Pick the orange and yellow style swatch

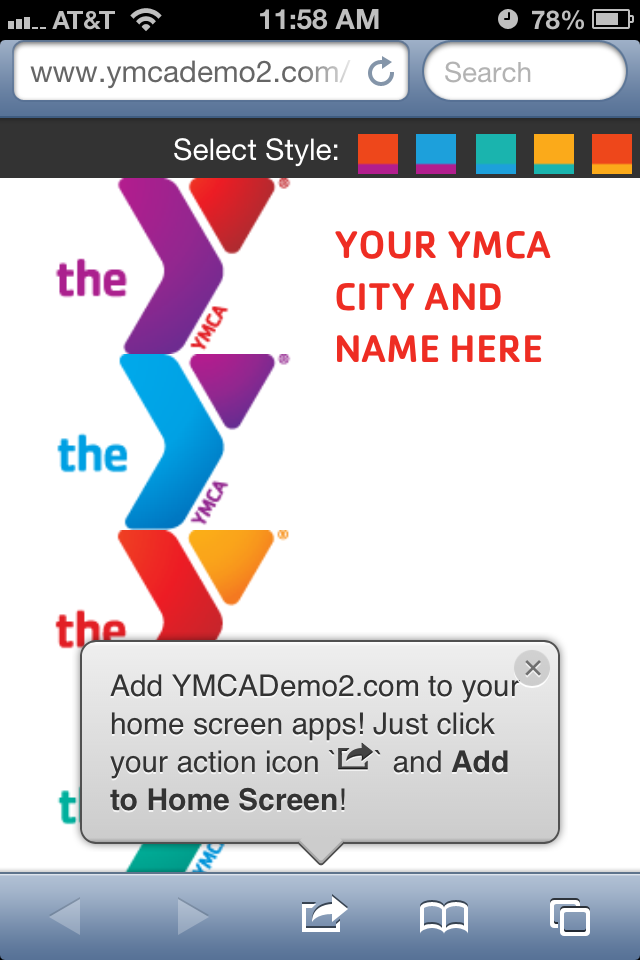[611, 153]
